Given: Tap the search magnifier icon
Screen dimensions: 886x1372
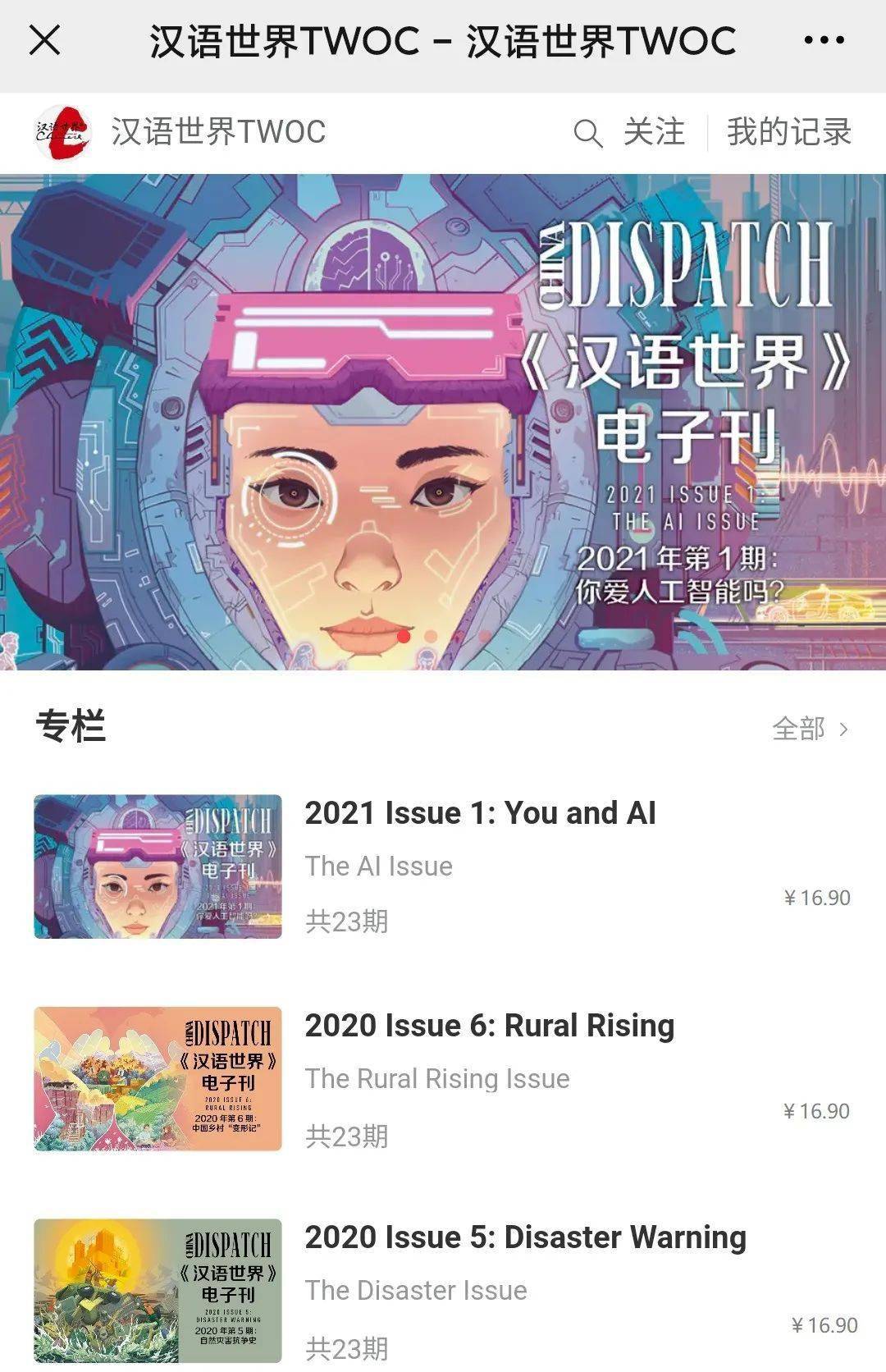Looking at the screenshot, I should click(x=589, y=134).
